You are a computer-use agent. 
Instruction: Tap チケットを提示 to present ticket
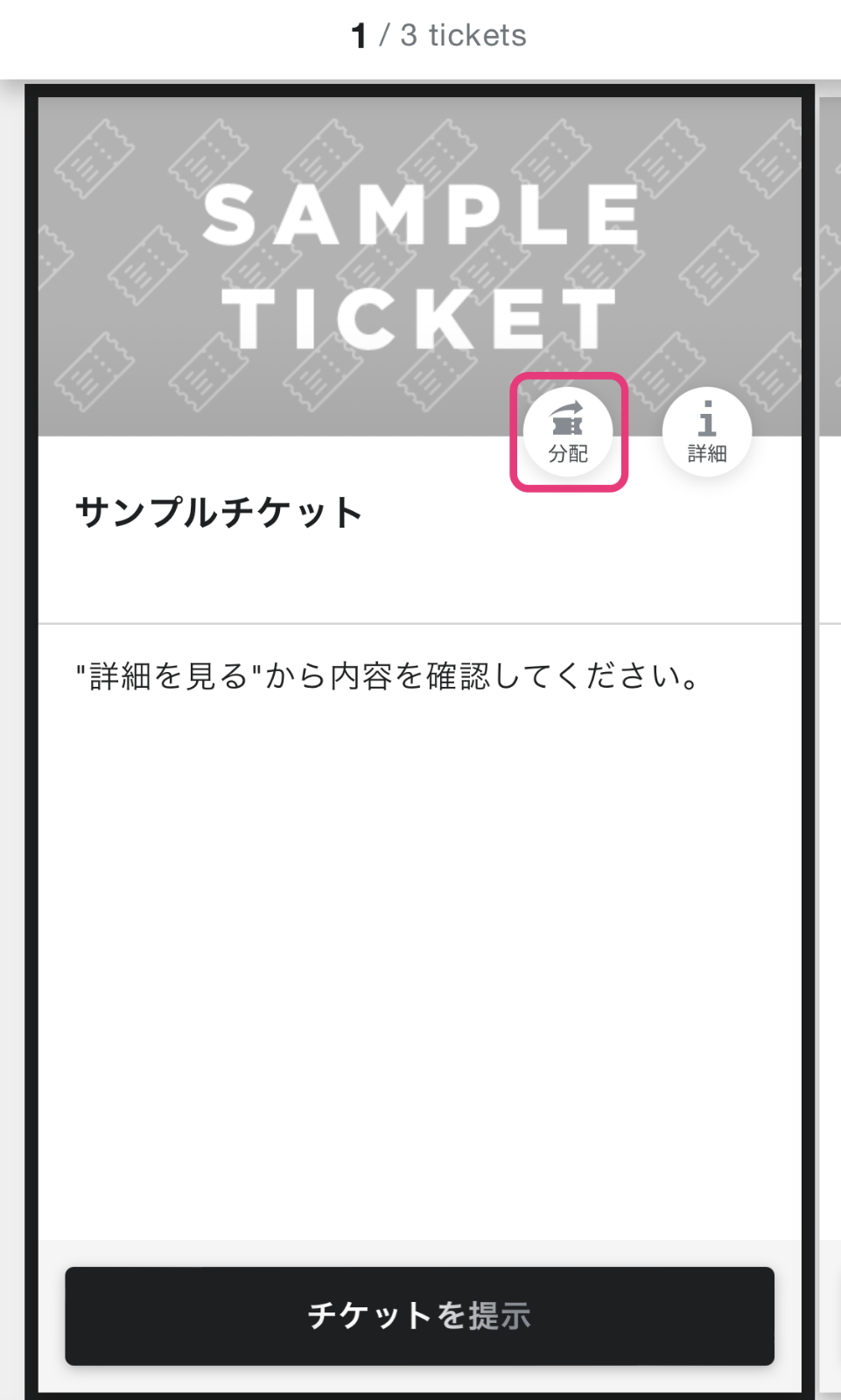point(419,1315)
